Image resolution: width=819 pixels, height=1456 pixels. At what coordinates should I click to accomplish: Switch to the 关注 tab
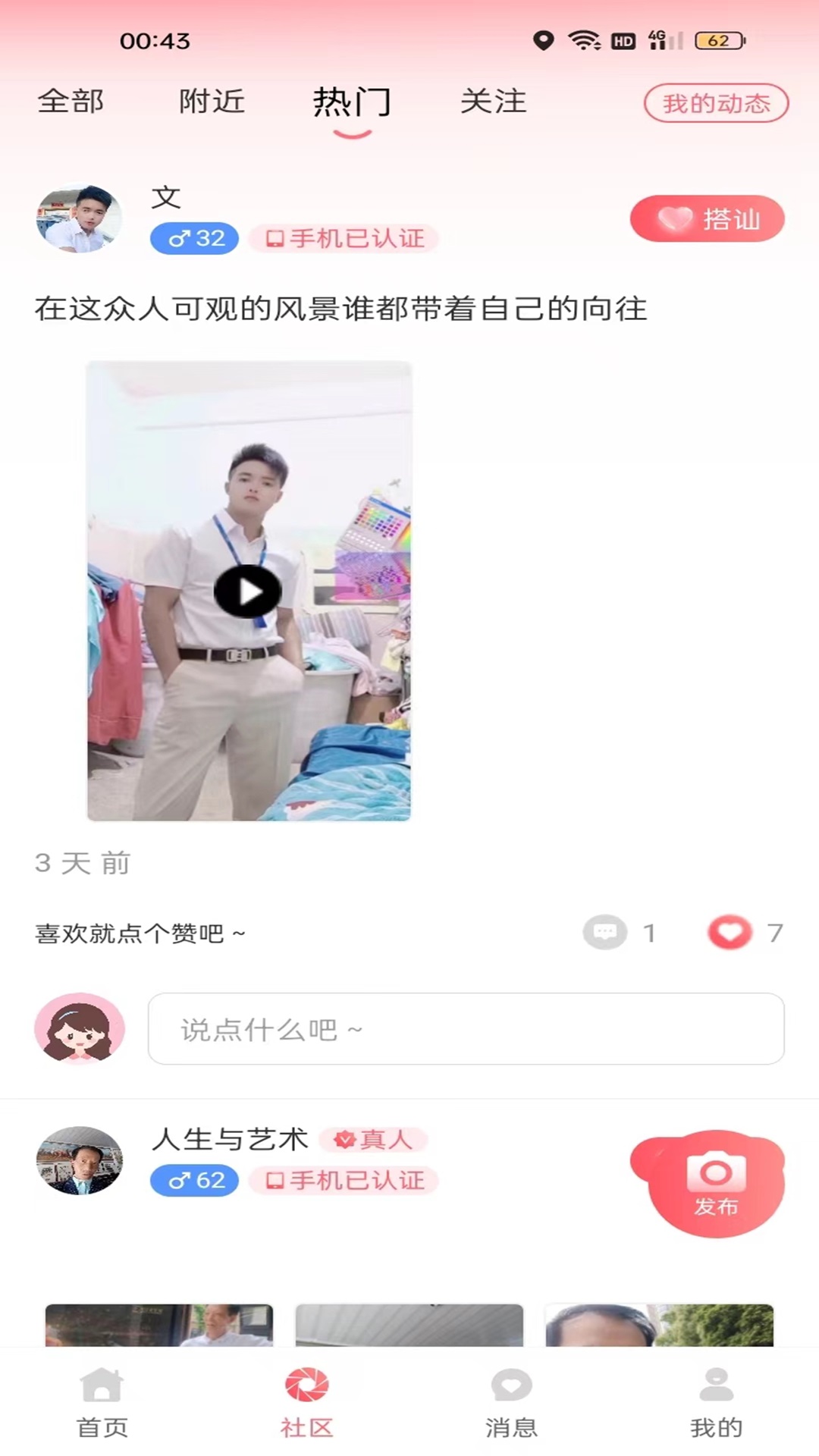(x=493, y=102)
